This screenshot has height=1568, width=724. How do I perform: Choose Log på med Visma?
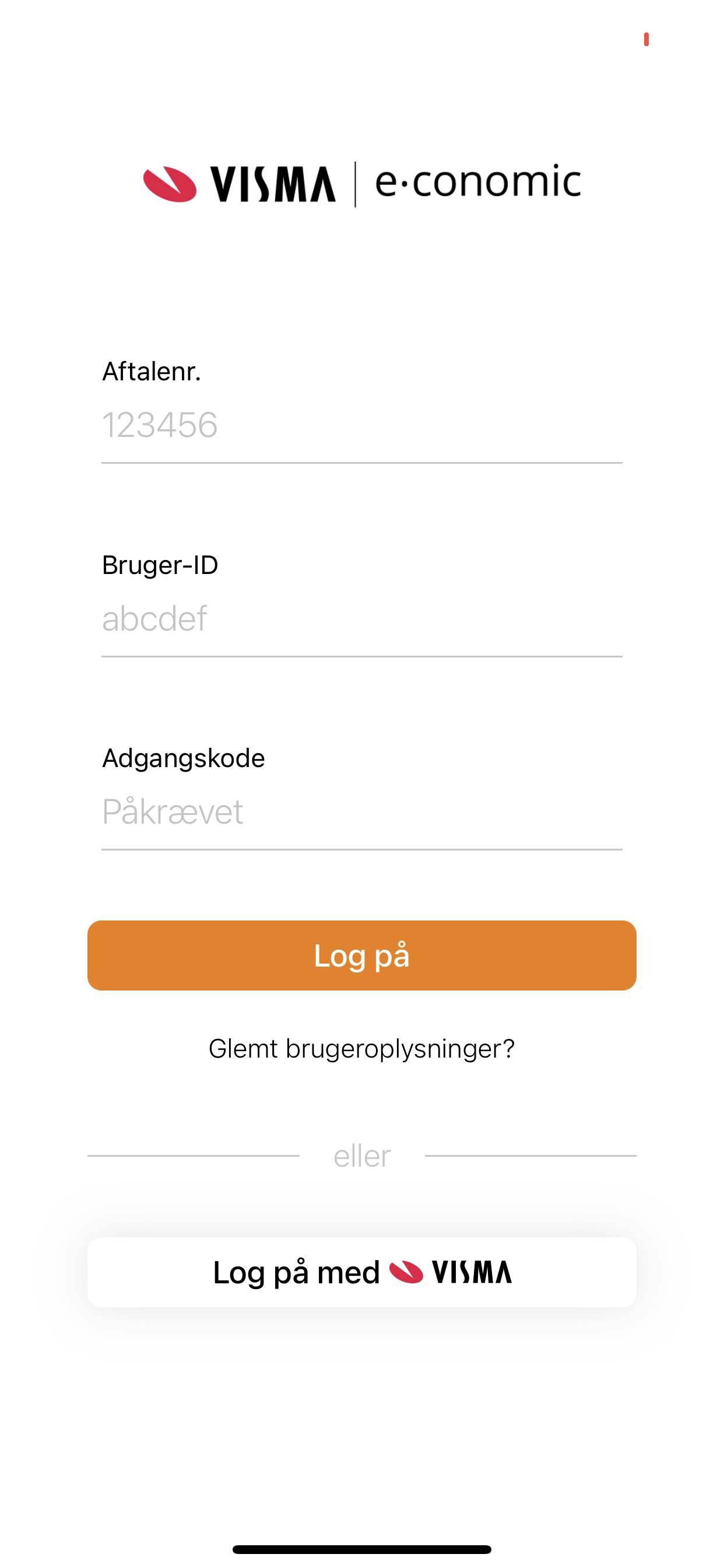click(361, 1272)
